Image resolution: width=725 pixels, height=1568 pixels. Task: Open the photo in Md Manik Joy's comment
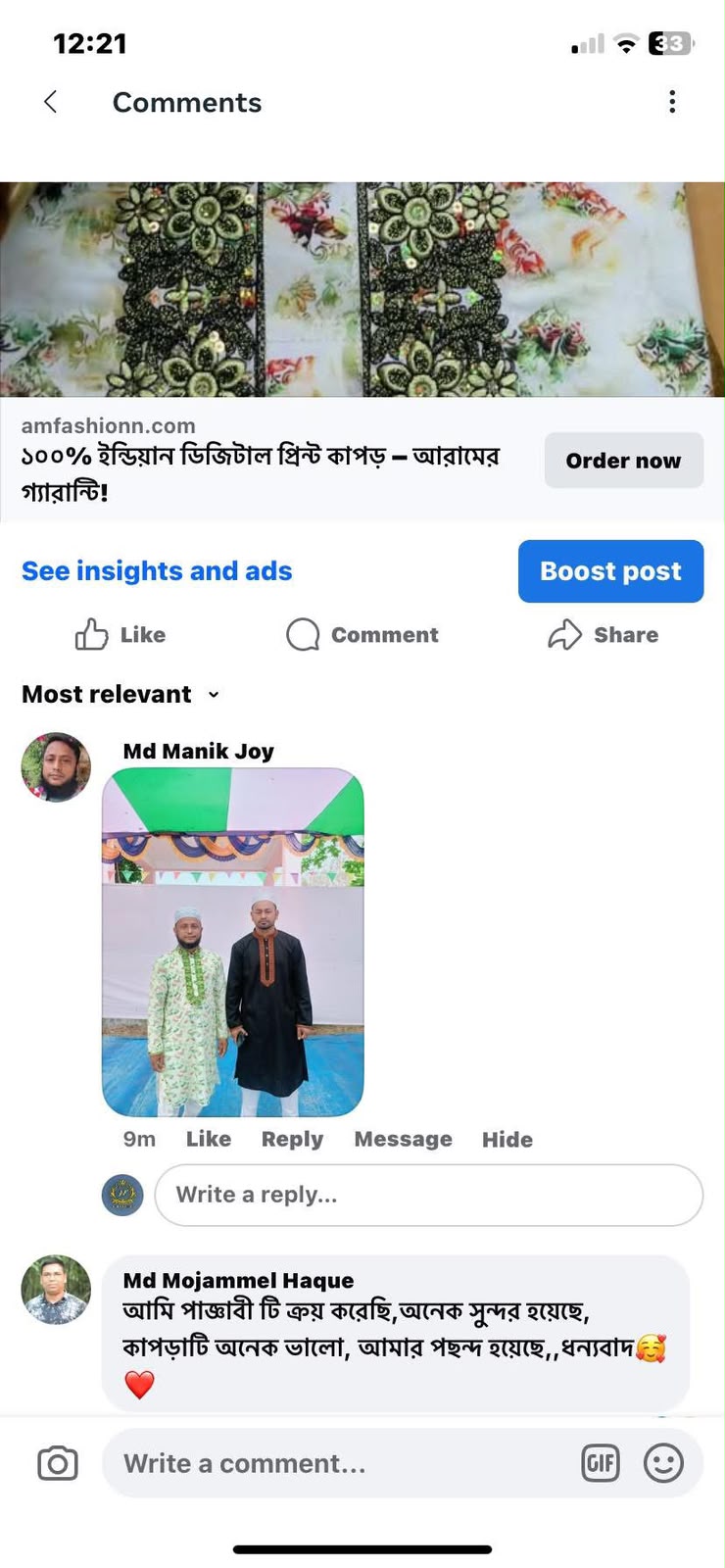(233, 943)
